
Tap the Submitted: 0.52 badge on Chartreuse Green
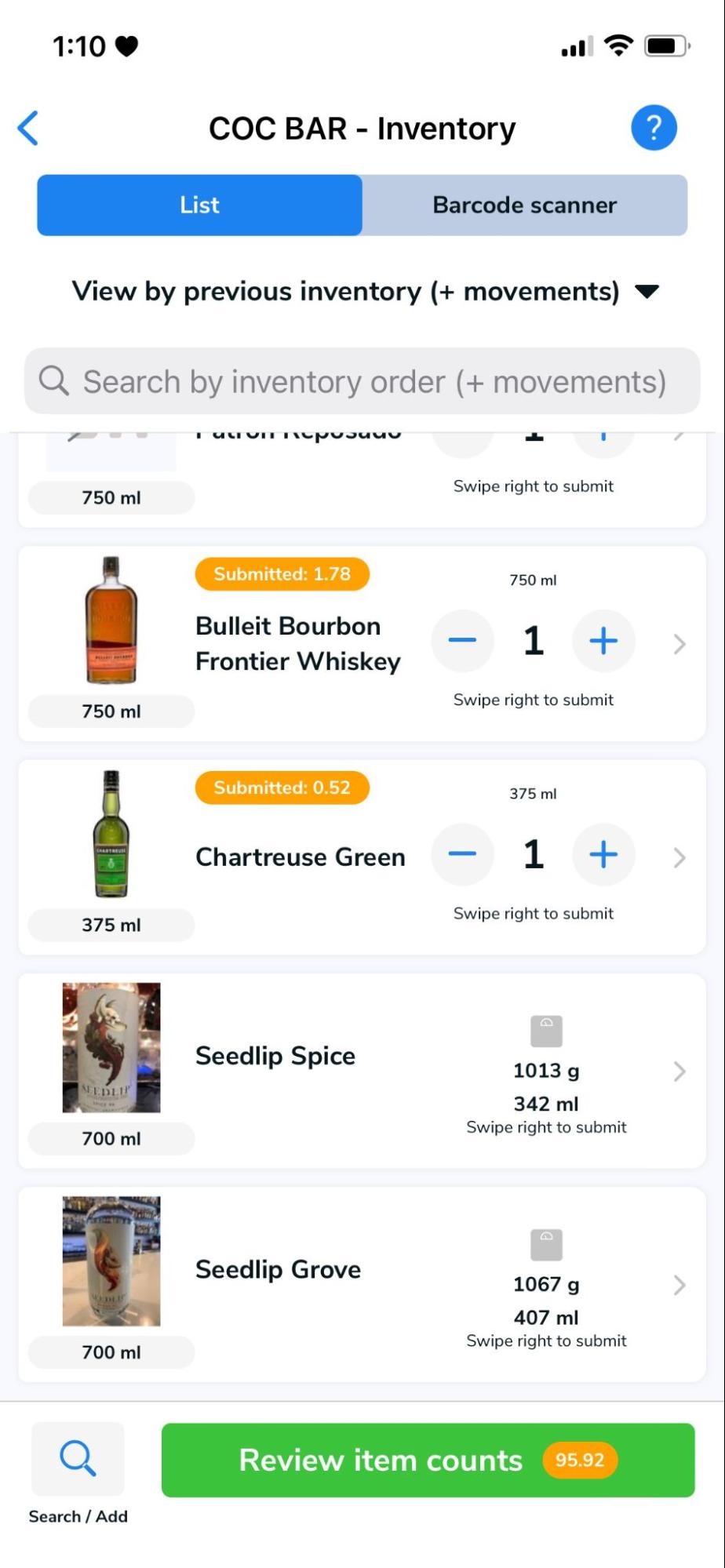pos(282,788)
